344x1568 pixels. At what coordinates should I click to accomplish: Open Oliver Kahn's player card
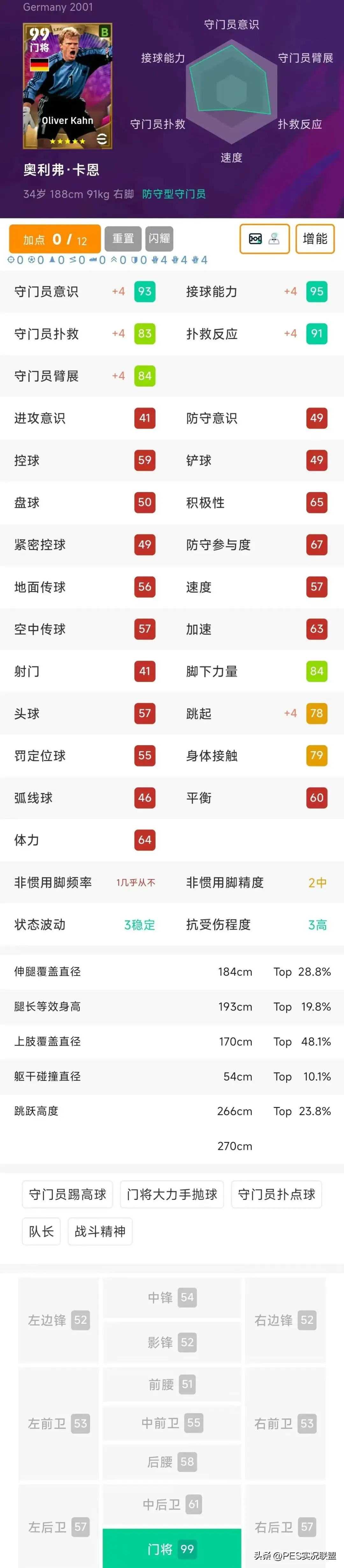tap(68, 86)
